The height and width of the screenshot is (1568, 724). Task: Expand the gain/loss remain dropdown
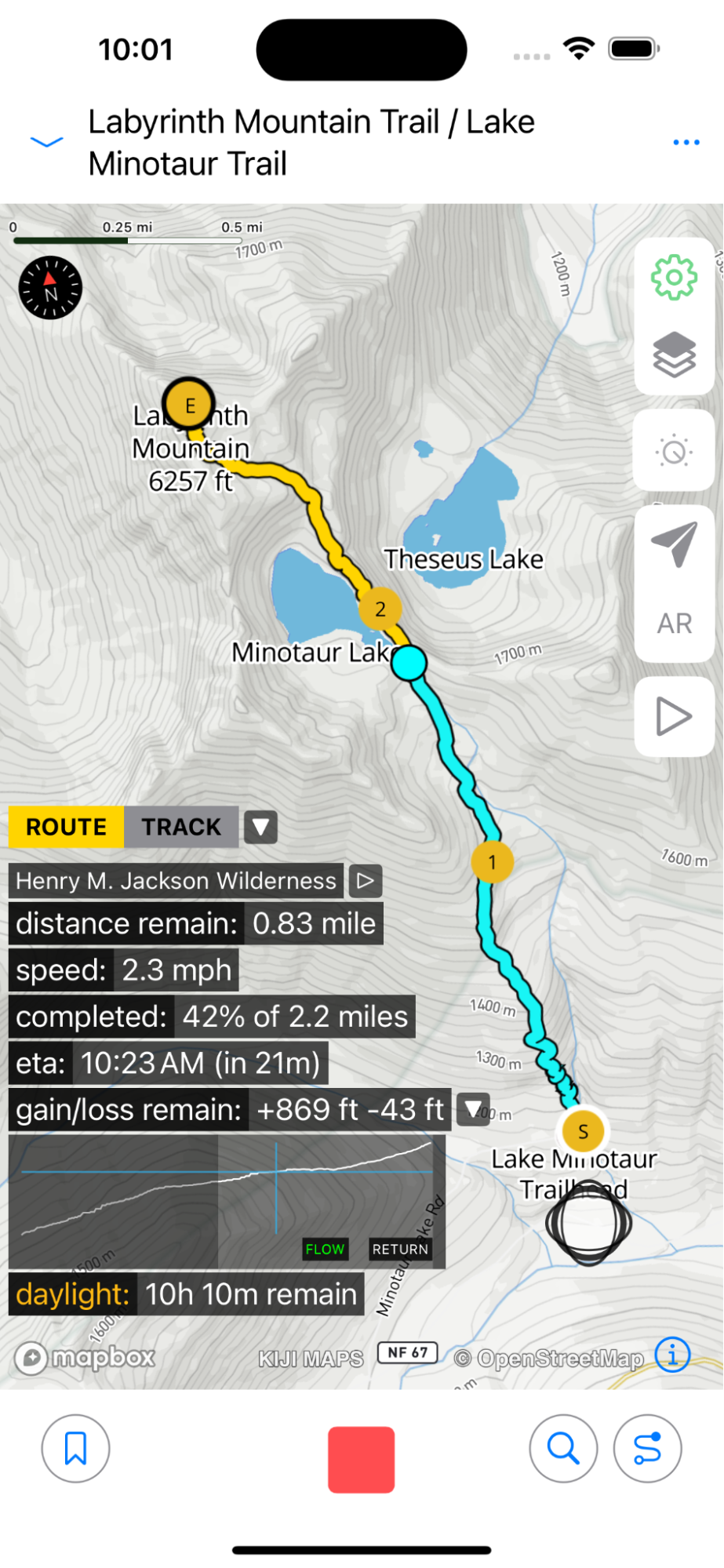tap(473, 1109)
